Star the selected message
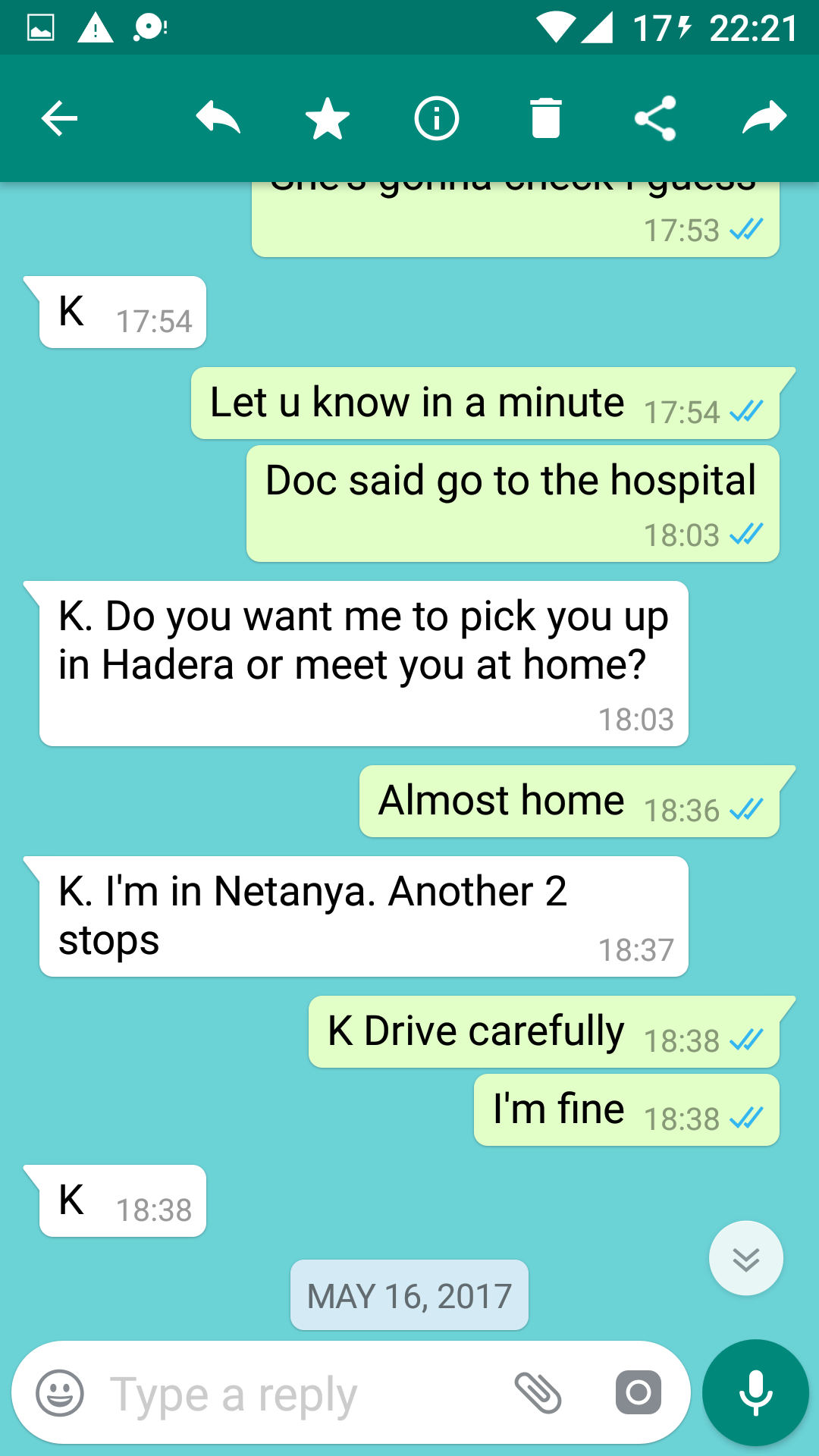This screenshot has height=1456, width=819. (x=328, y=119)
